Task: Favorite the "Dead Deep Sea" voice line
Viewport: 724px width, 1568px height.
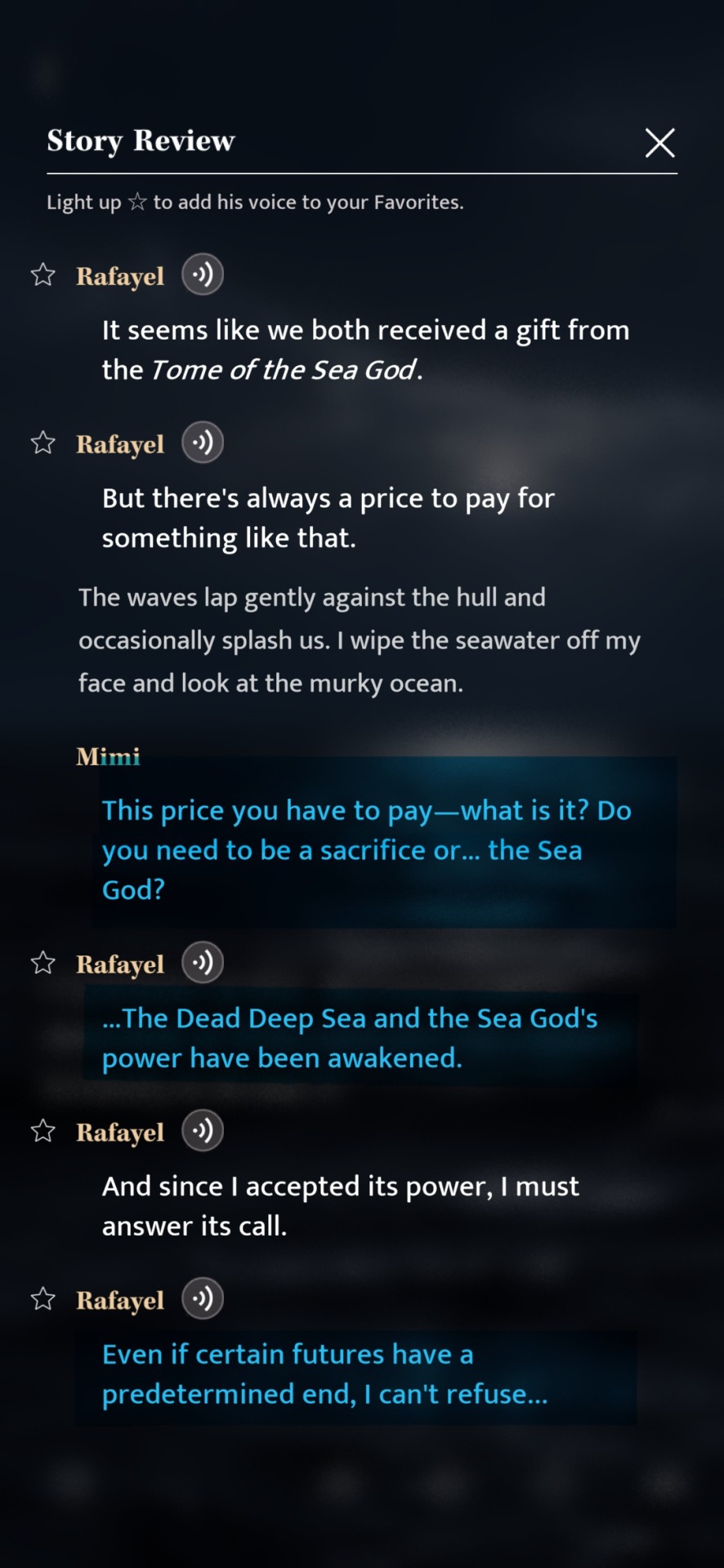Action: coord(42,964)
